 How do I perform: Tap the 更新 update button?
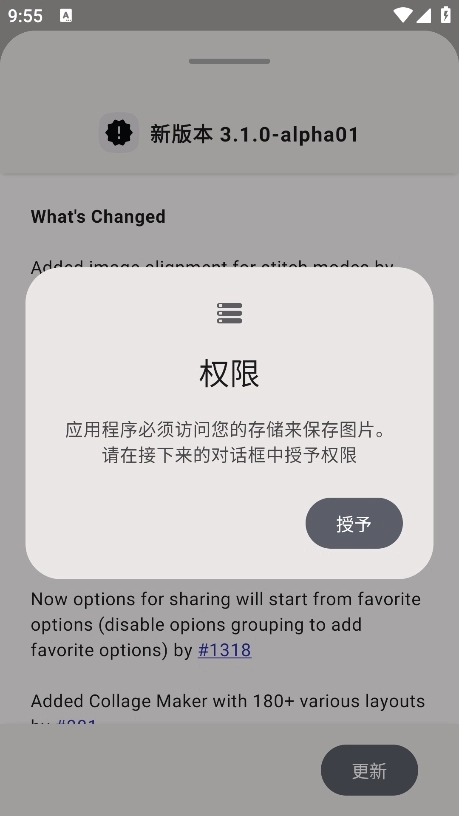(x=369, y=770)
